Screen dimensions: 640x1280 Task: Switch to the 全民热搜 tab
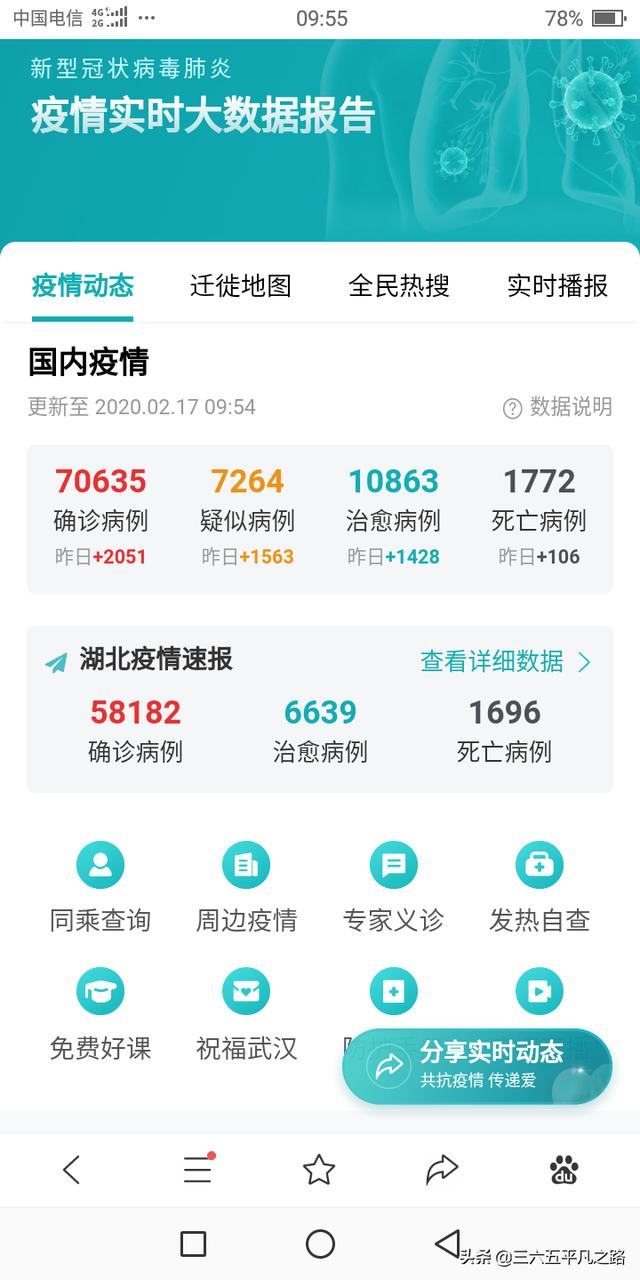(399, 286)
